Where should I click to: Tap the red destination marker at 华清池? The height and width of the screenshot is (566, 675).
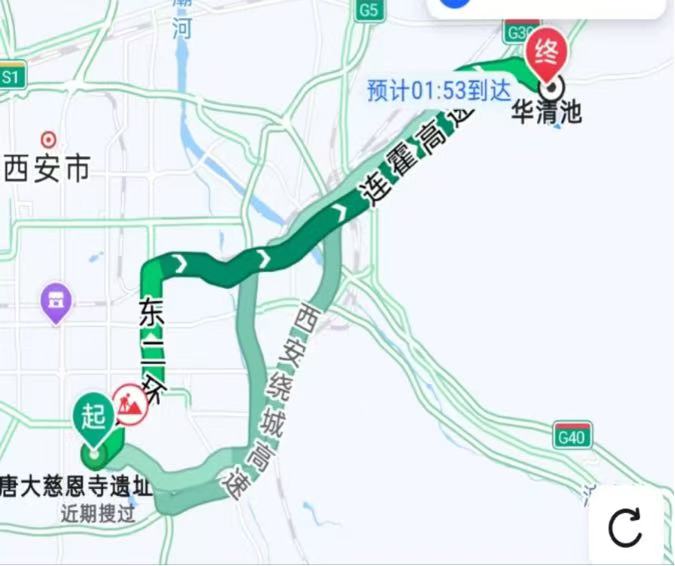coord(547,52)
